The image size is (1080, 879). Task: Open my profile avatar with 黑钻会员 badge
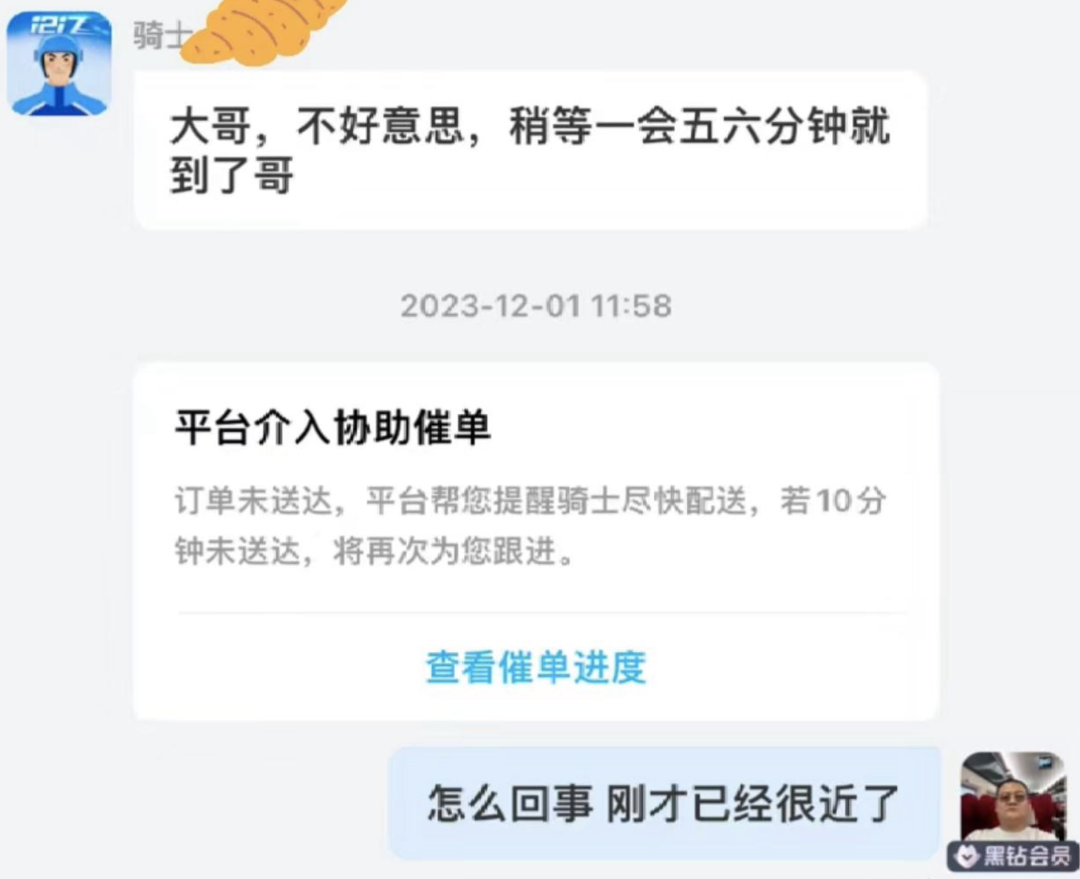pos(1012,800)
